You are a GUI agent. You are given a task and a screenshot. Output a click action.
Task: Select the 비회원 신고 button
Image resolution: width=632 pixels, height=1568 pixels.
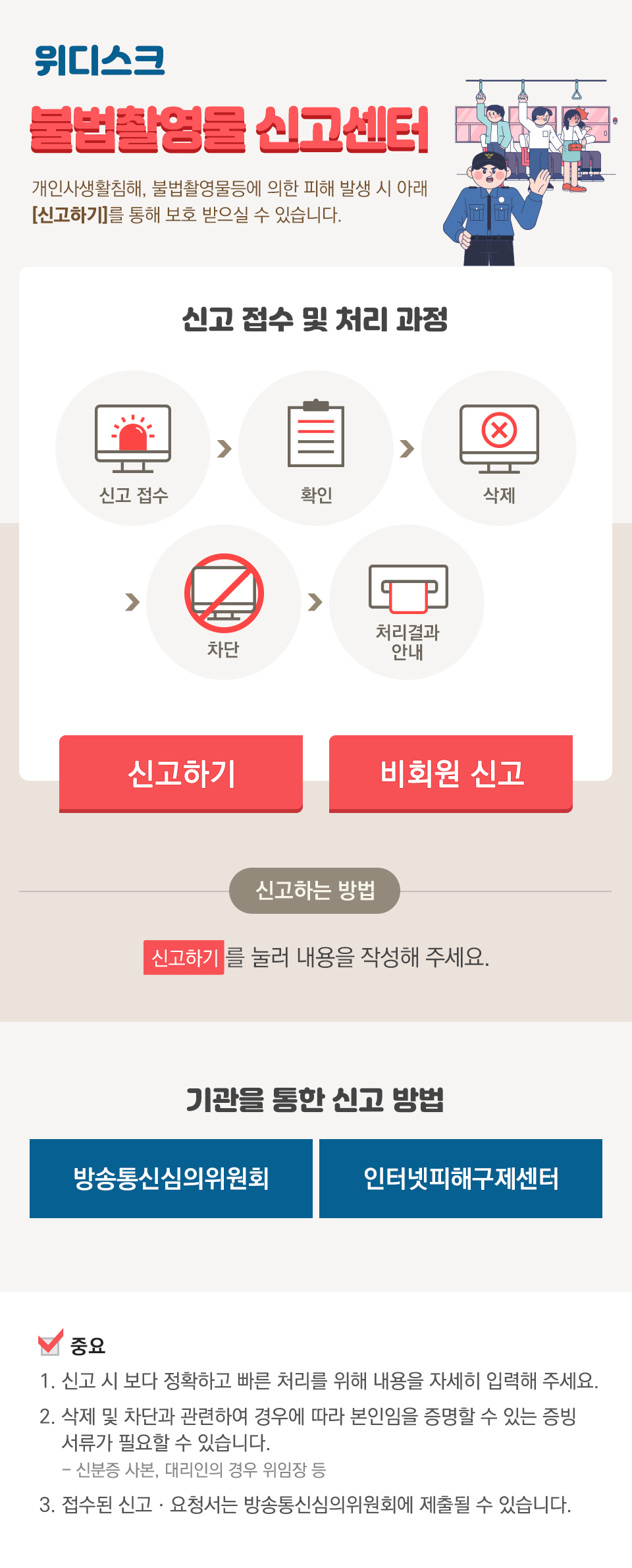point(451,773)
